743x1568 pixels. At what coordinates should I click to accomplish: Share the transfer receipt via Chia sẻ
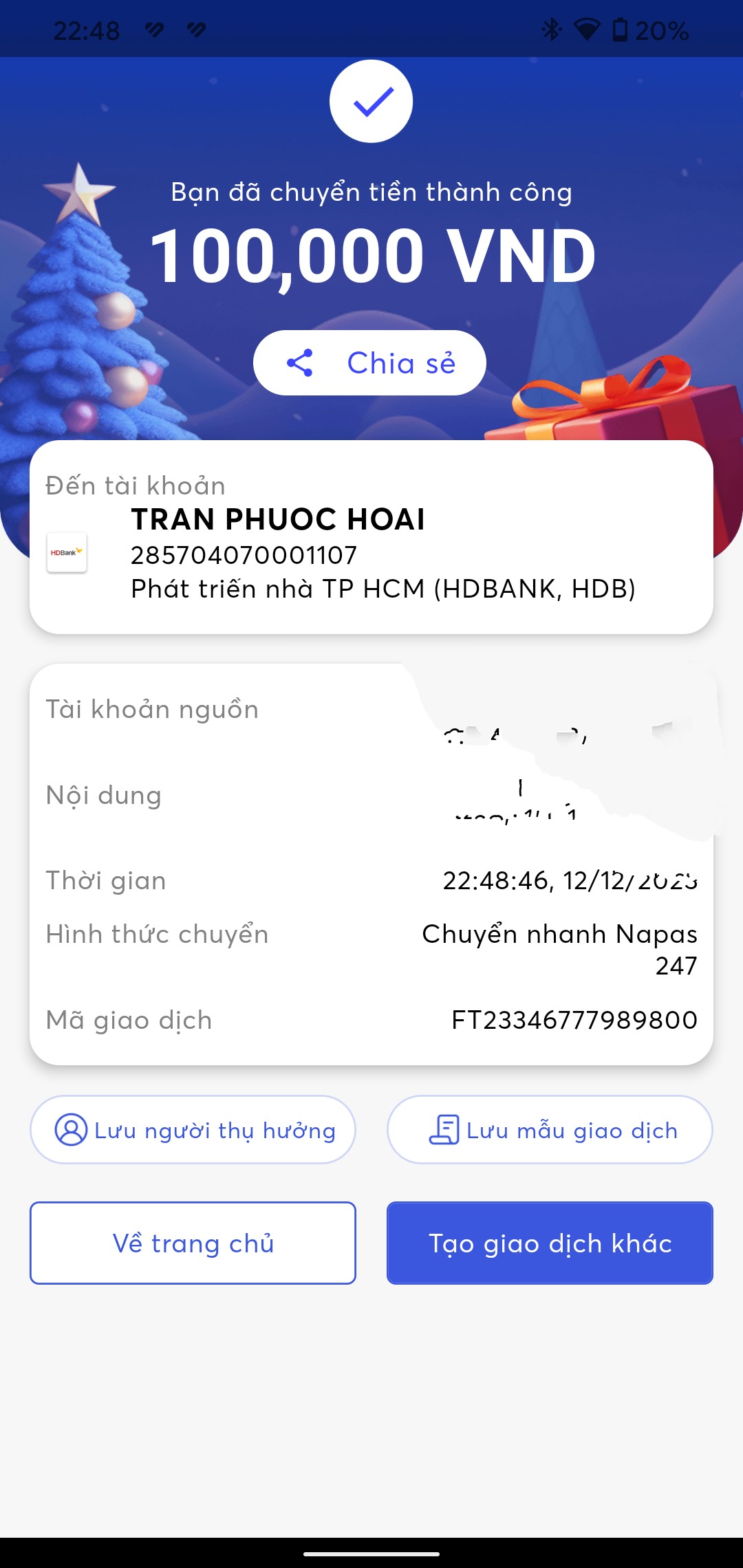[x=369, y=363]
